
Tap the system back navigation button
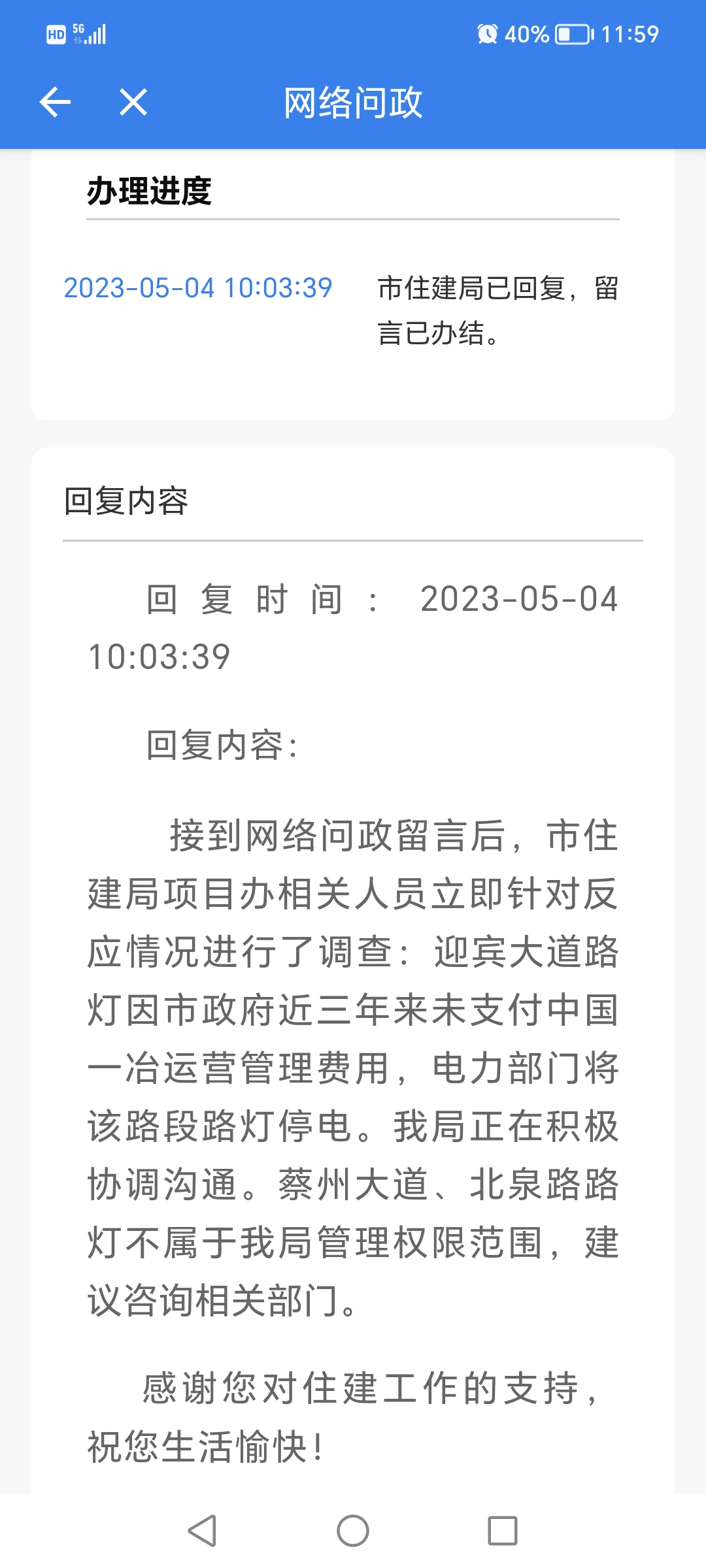(202, 1531)
